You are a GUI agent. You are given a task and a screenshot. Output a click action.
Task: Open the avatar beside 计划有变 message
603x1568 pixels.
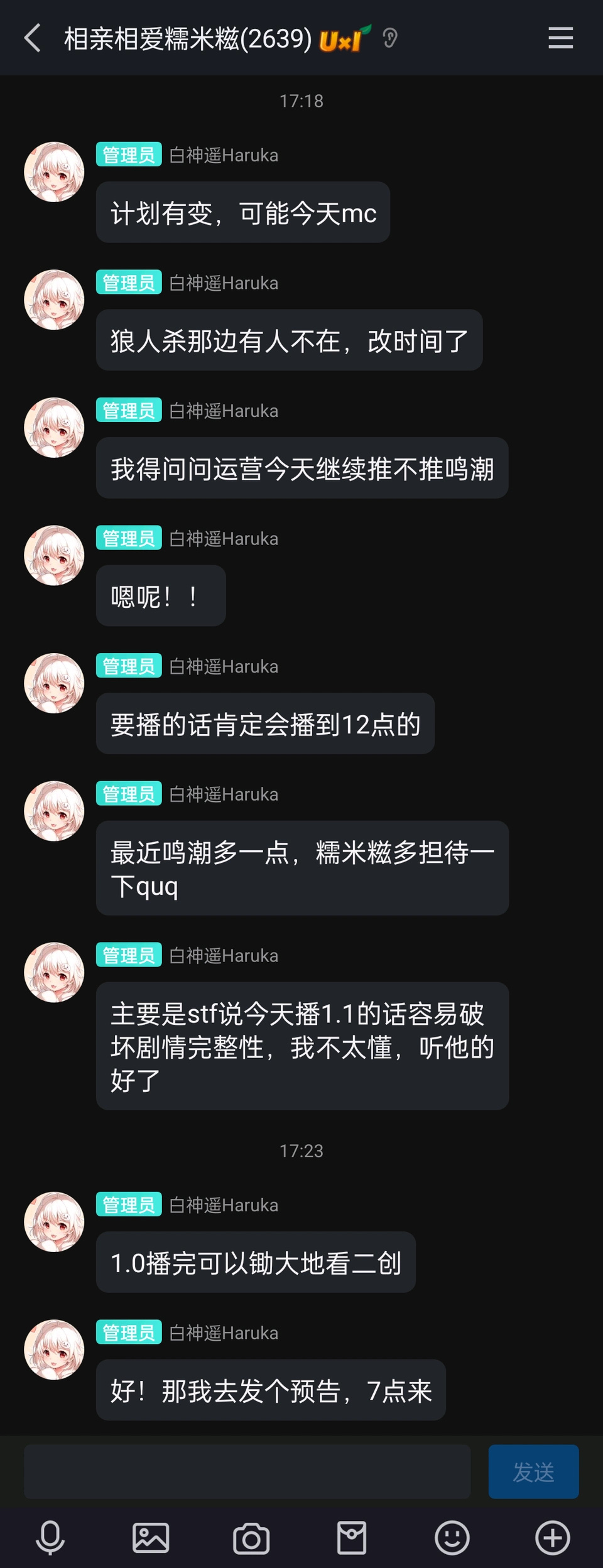54,172
